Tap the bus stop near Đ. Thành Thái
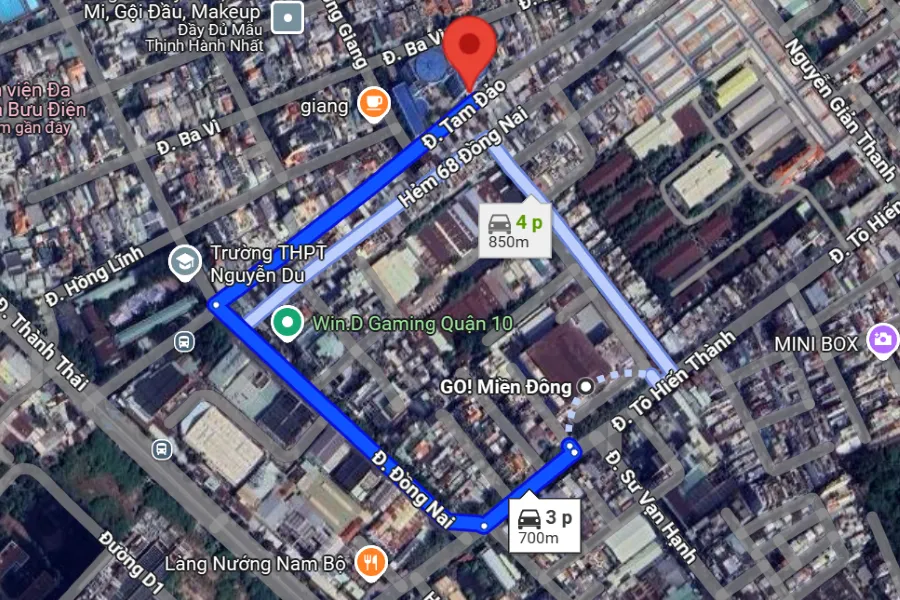 click(184, 342)
